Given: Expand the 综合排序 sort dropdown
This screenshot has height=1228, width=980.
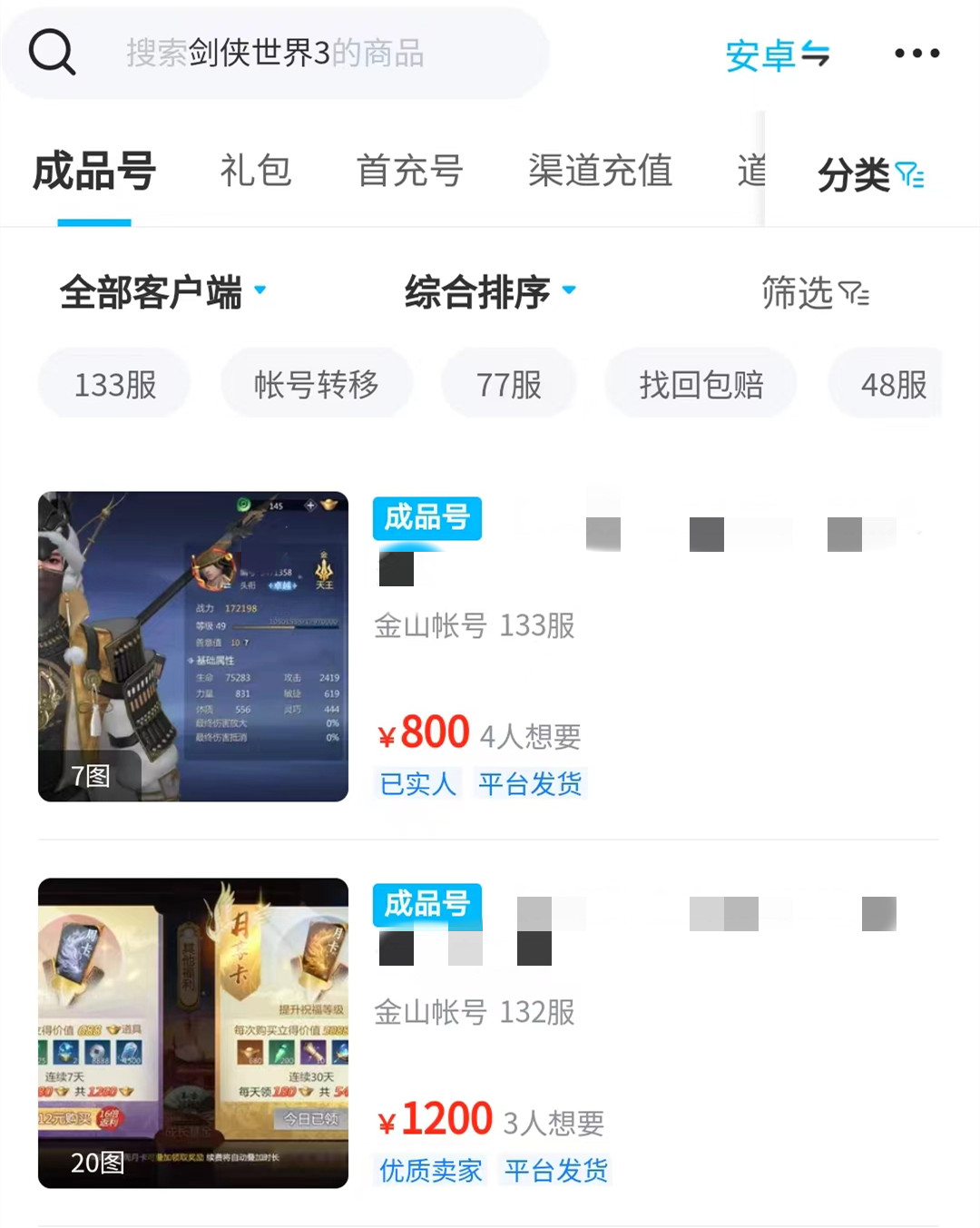Looking at the screenshot, I should [x=490, y=292].
